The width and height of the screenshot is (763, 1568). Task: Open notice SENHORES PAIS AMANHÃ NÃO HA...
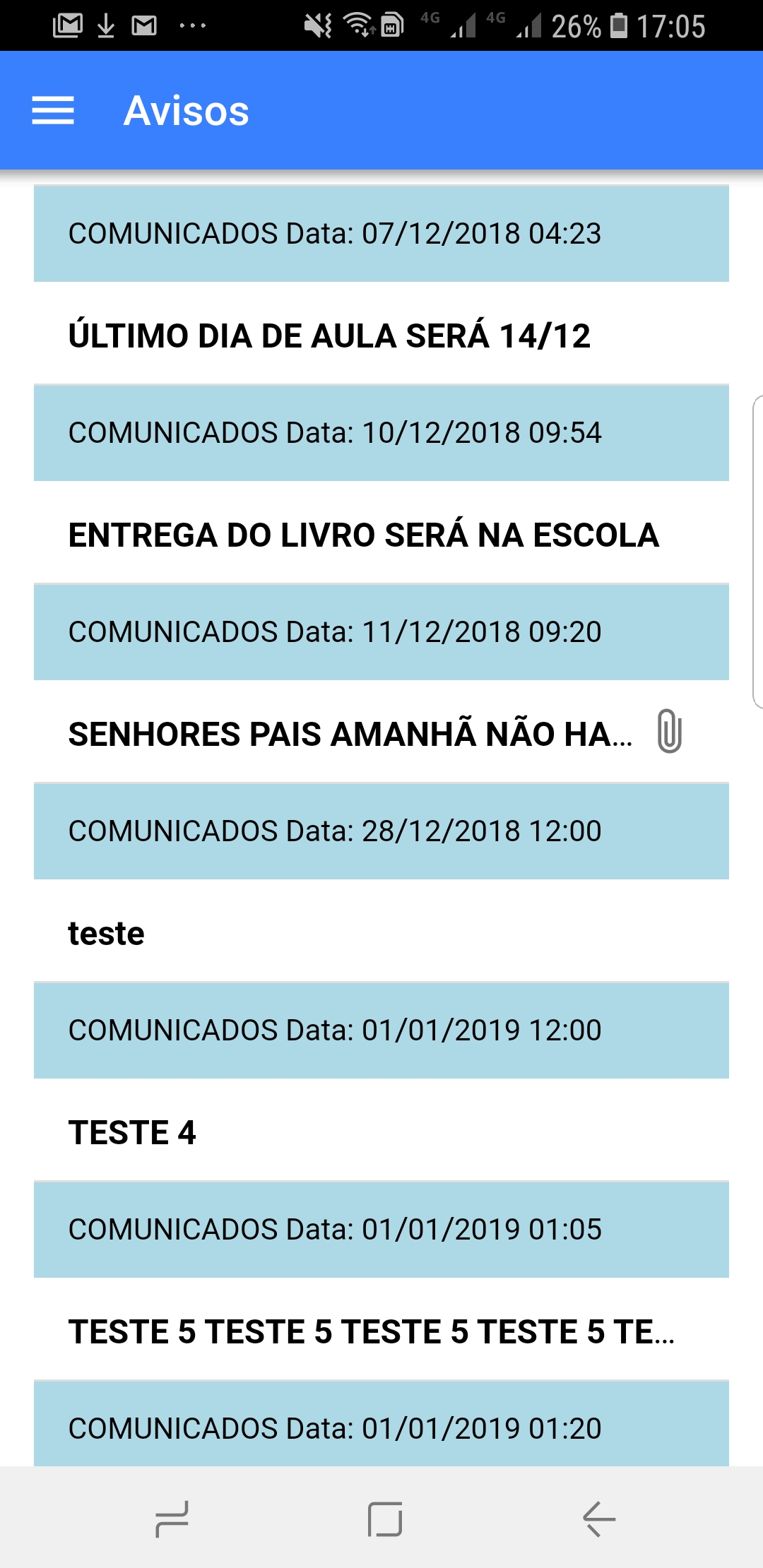coord(350,734)
